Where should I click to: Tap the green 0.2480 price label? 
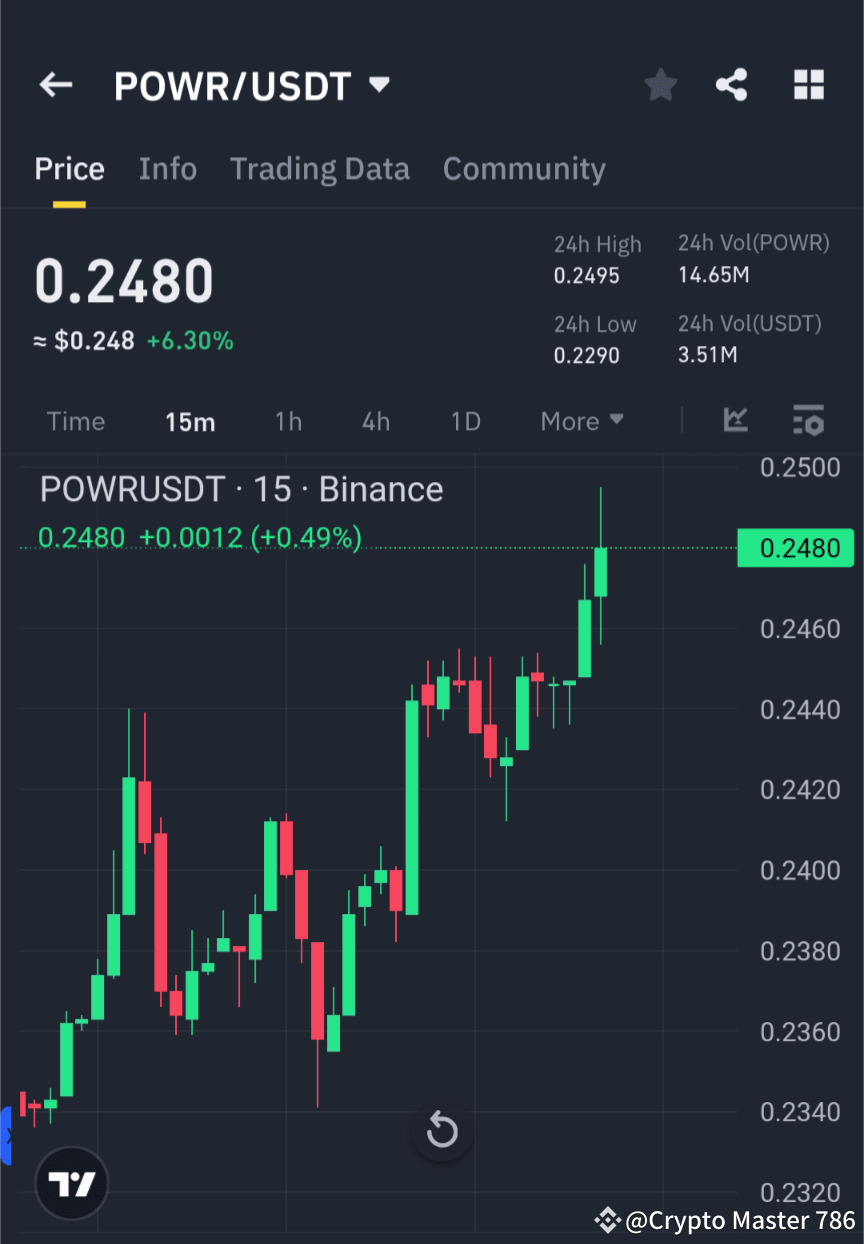795,548
